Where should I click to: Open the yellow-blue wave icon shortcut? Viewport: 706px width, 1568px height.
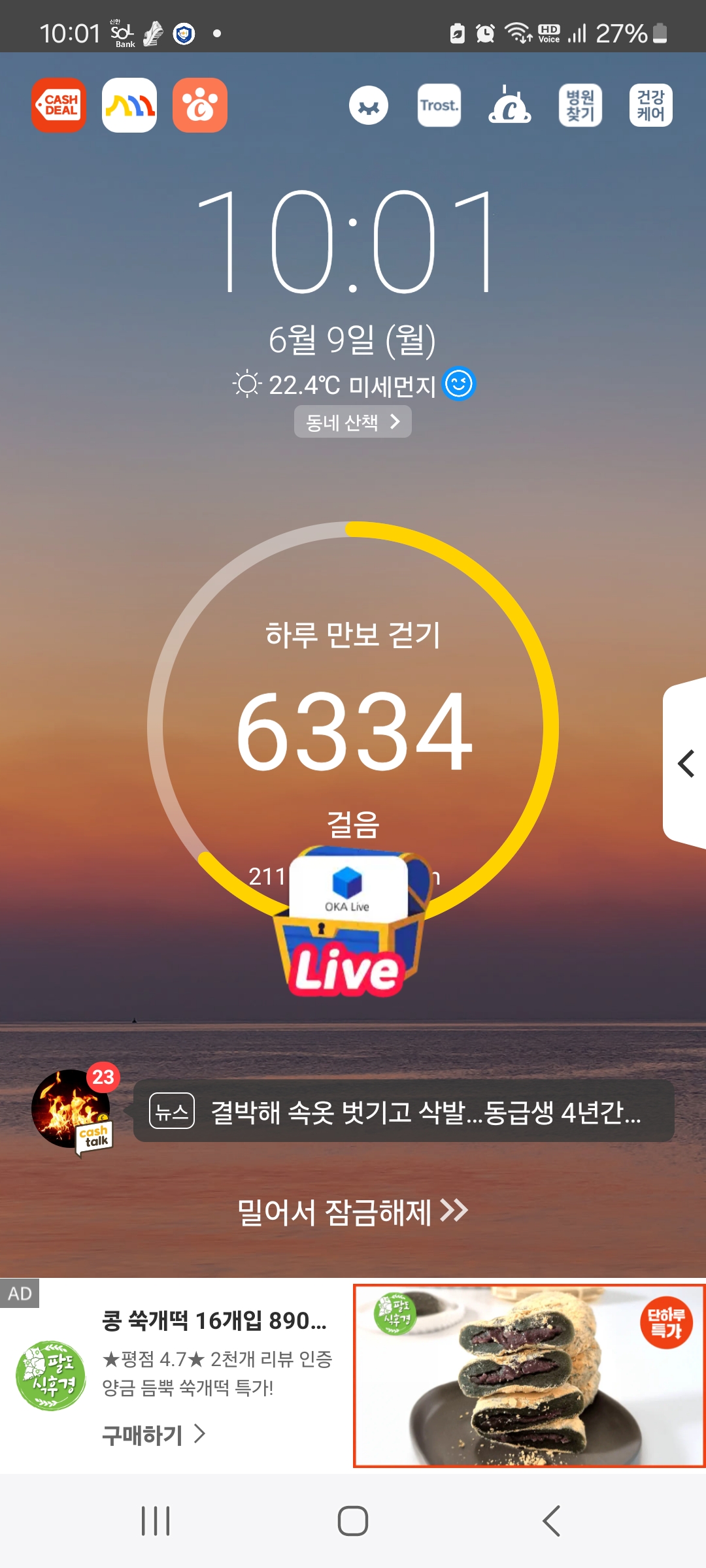pos(129,105)
